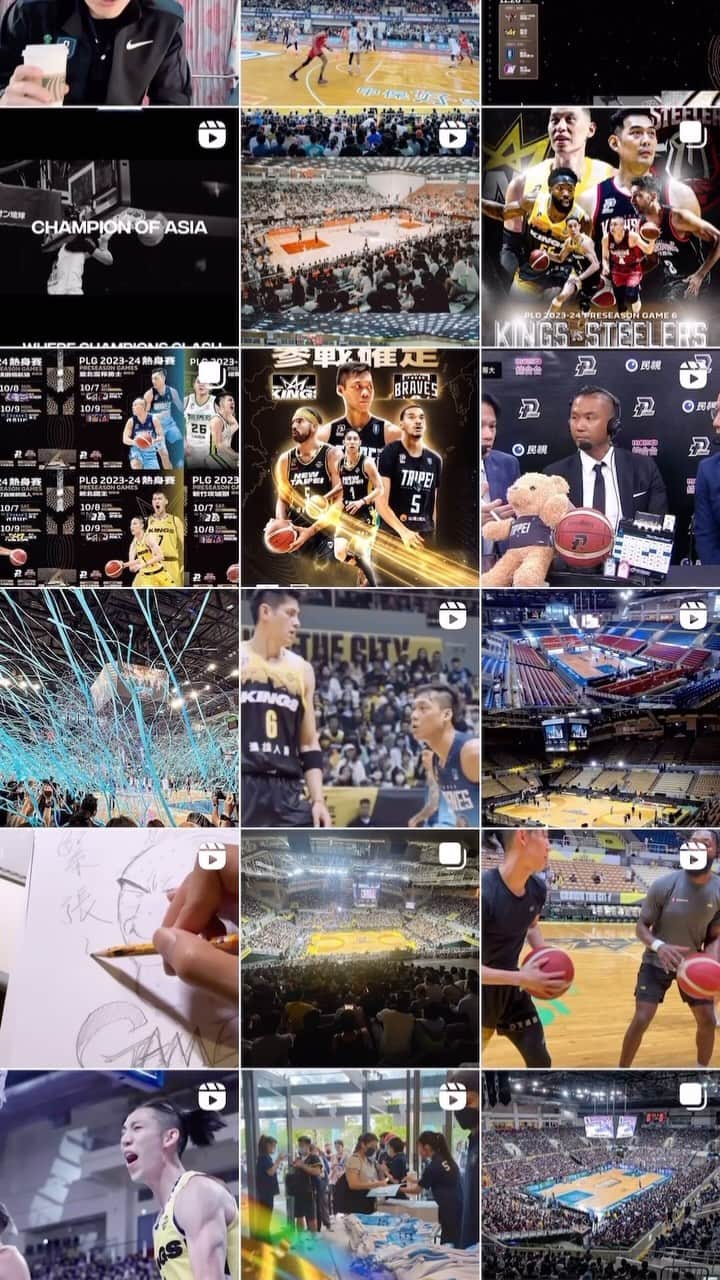This screenshot has height=1280, width=720.
Task: Open the merchandise booth crowd reel
Action: click(x=360, y=1175)
